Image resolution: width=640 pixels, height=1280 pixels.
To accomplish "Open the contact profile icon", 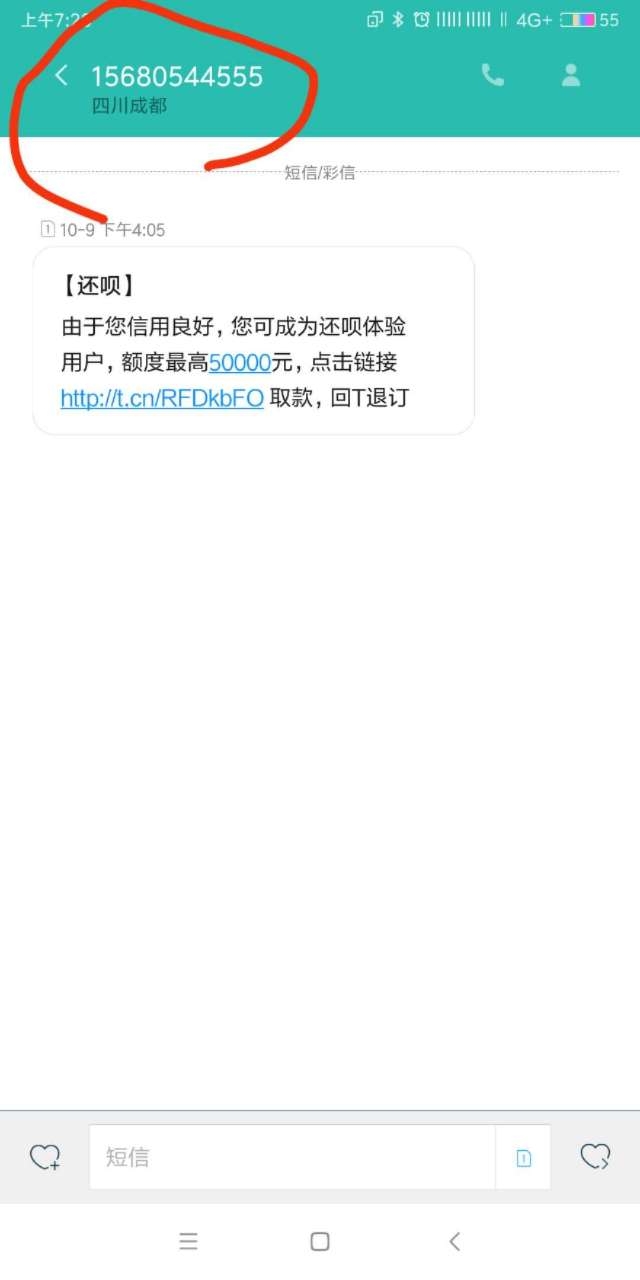I will (571, 75).
